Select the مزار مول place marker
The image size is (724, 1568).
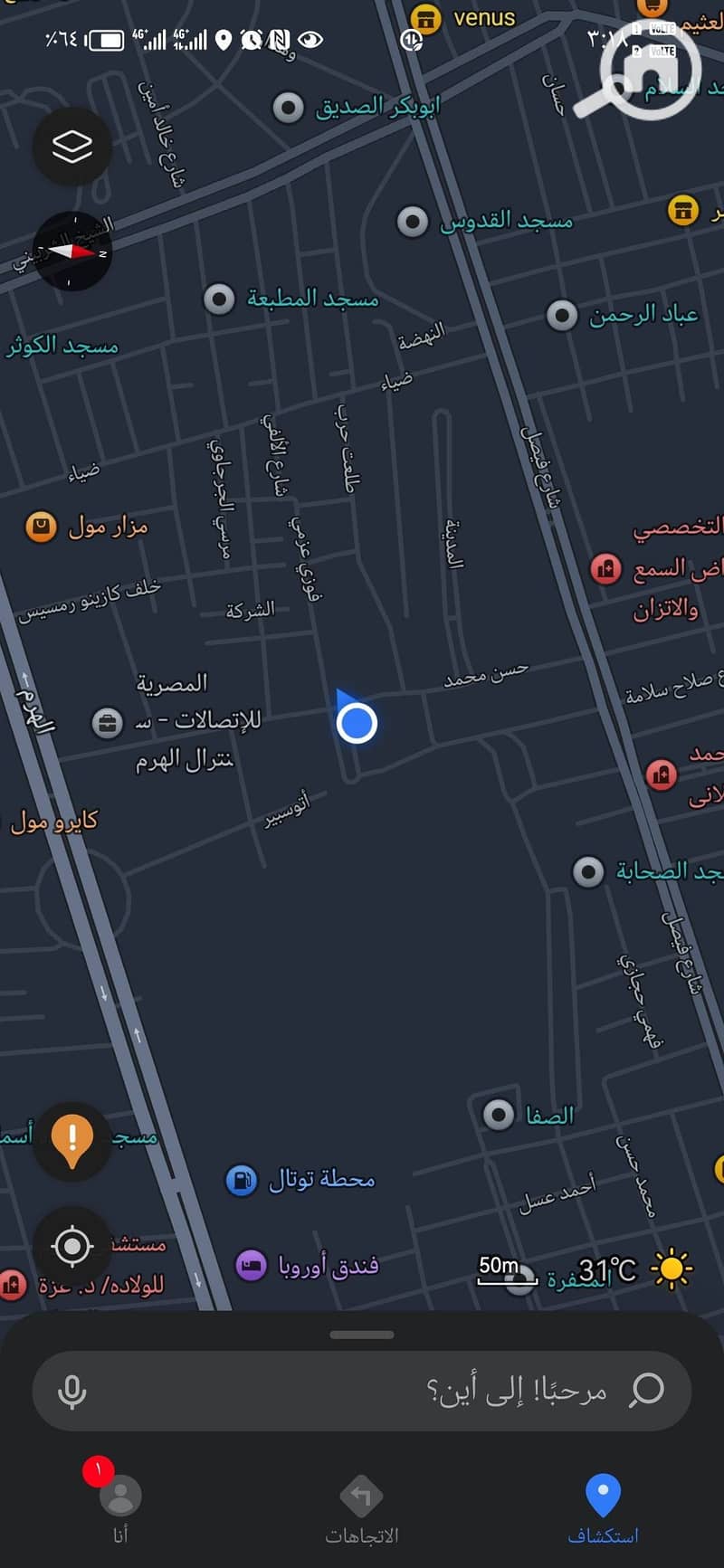(41, 526)
